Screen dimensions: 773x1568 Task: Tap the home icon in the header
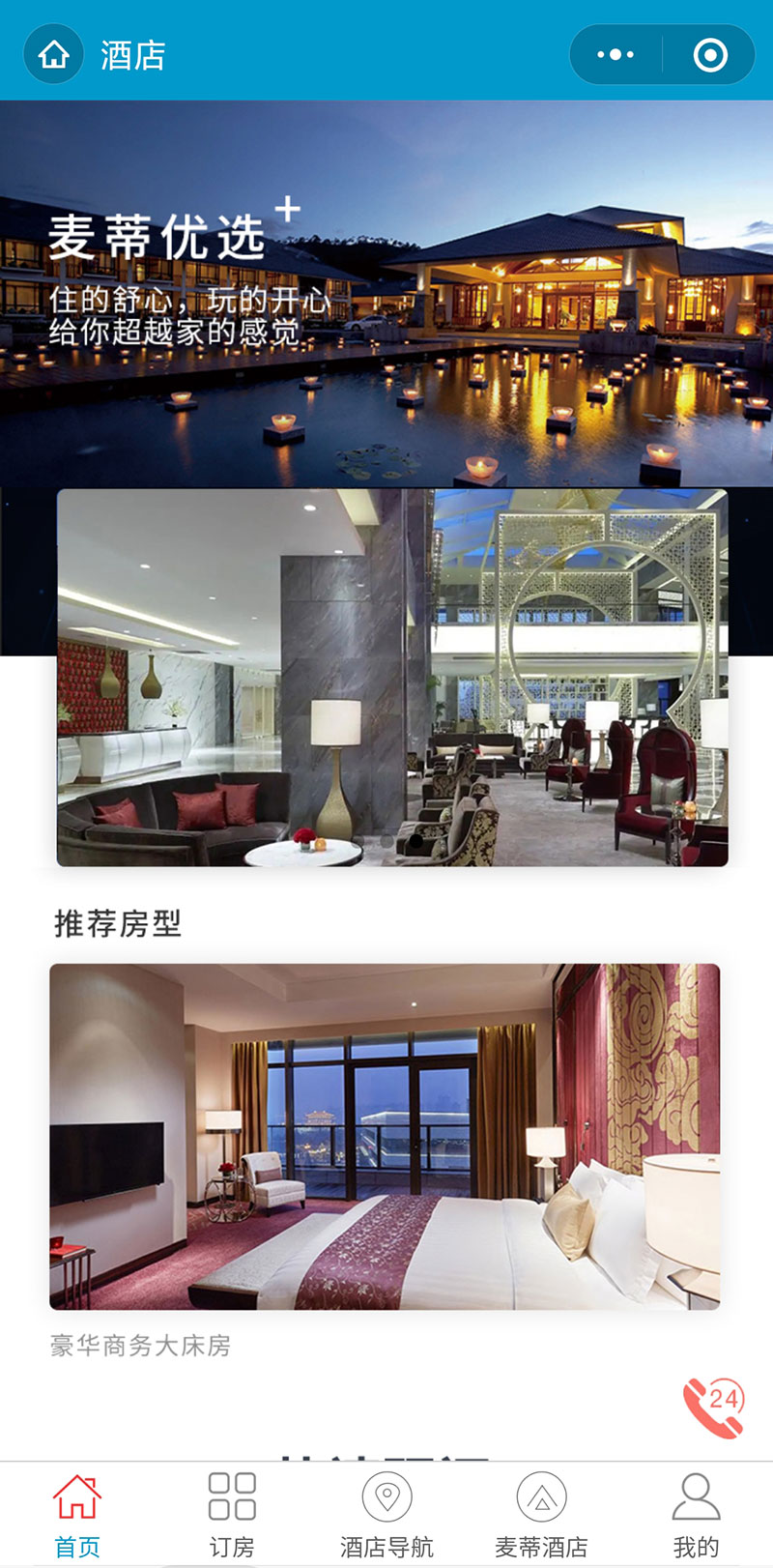[54, 54]
